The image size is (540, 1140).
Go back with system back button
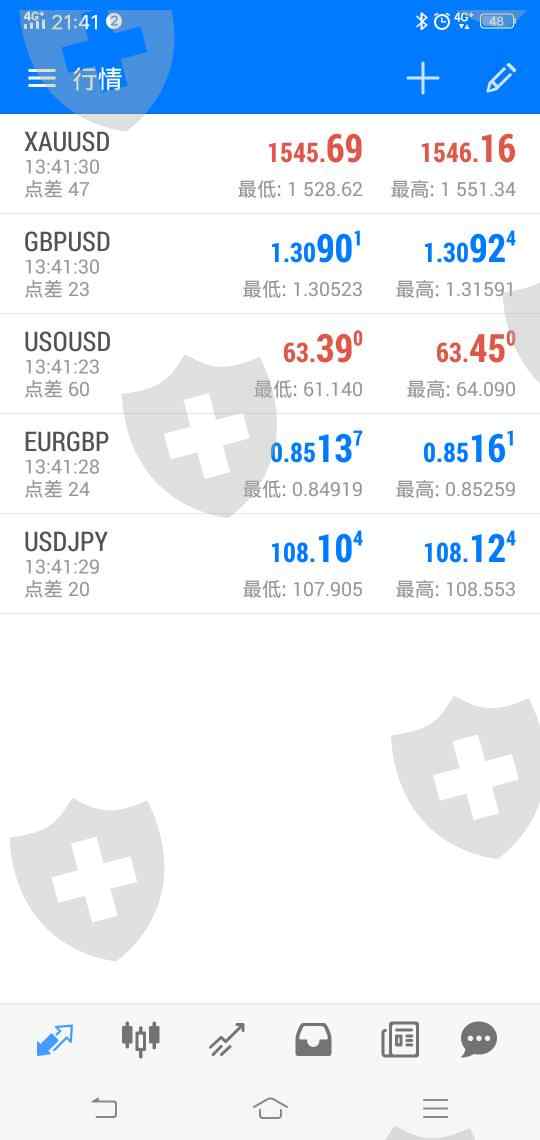[105, 1108]
